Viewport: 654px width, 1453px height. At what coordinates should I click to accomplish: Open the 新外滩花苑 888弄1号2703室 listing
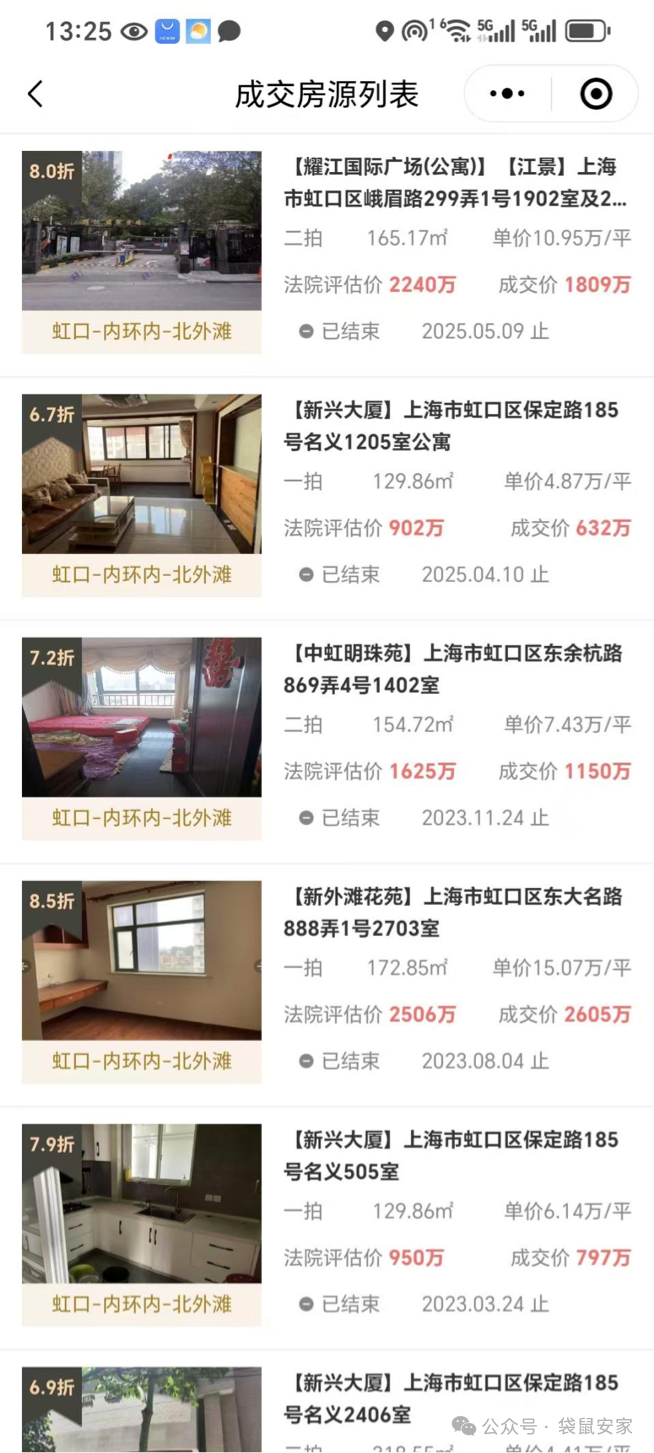point(456,912)
